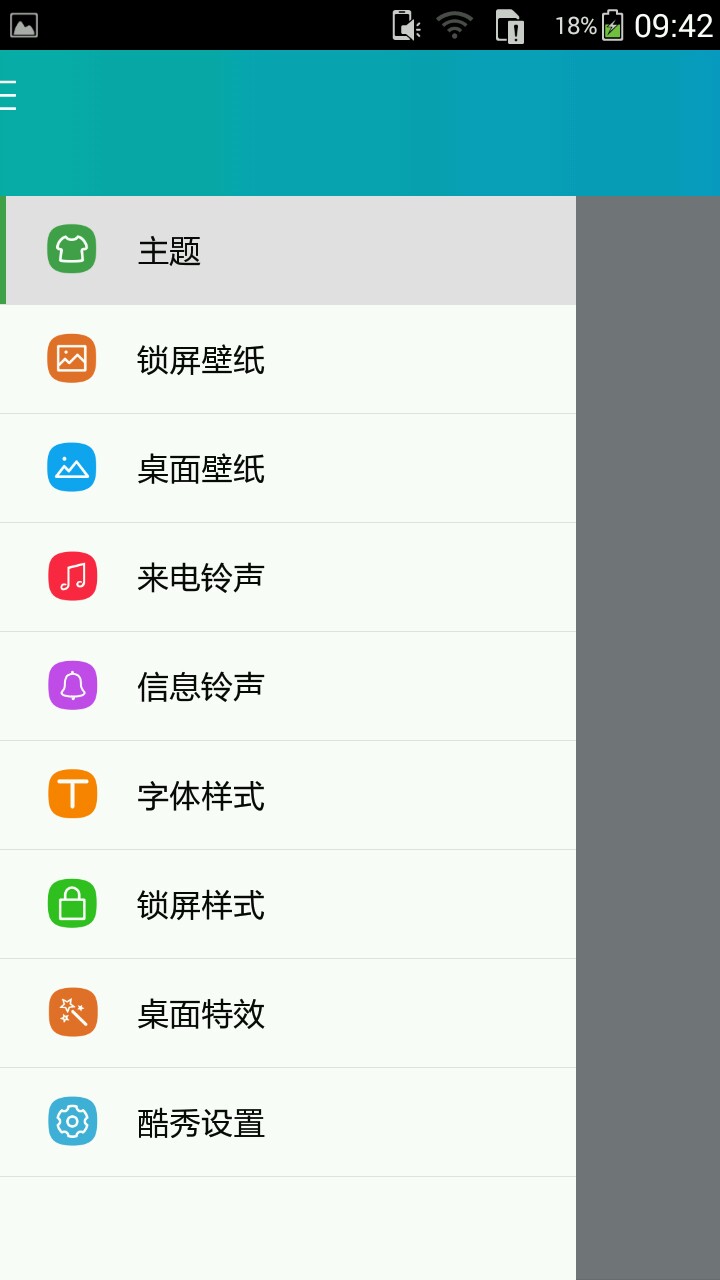Select 锁屏壁纸 lock screen wallpaper
Screen dimensions: 720x1280
[x=200, y=359]
